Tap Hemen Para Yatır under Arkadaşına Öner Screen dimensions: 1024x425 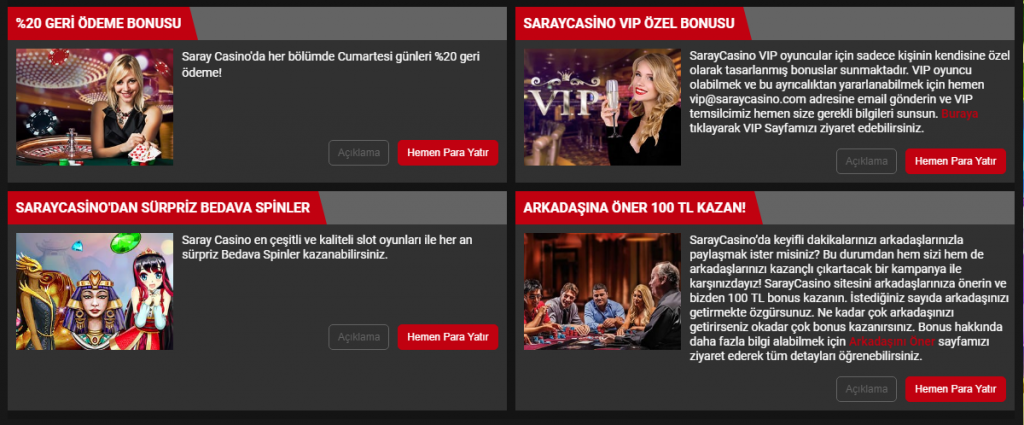pos(955,389)
